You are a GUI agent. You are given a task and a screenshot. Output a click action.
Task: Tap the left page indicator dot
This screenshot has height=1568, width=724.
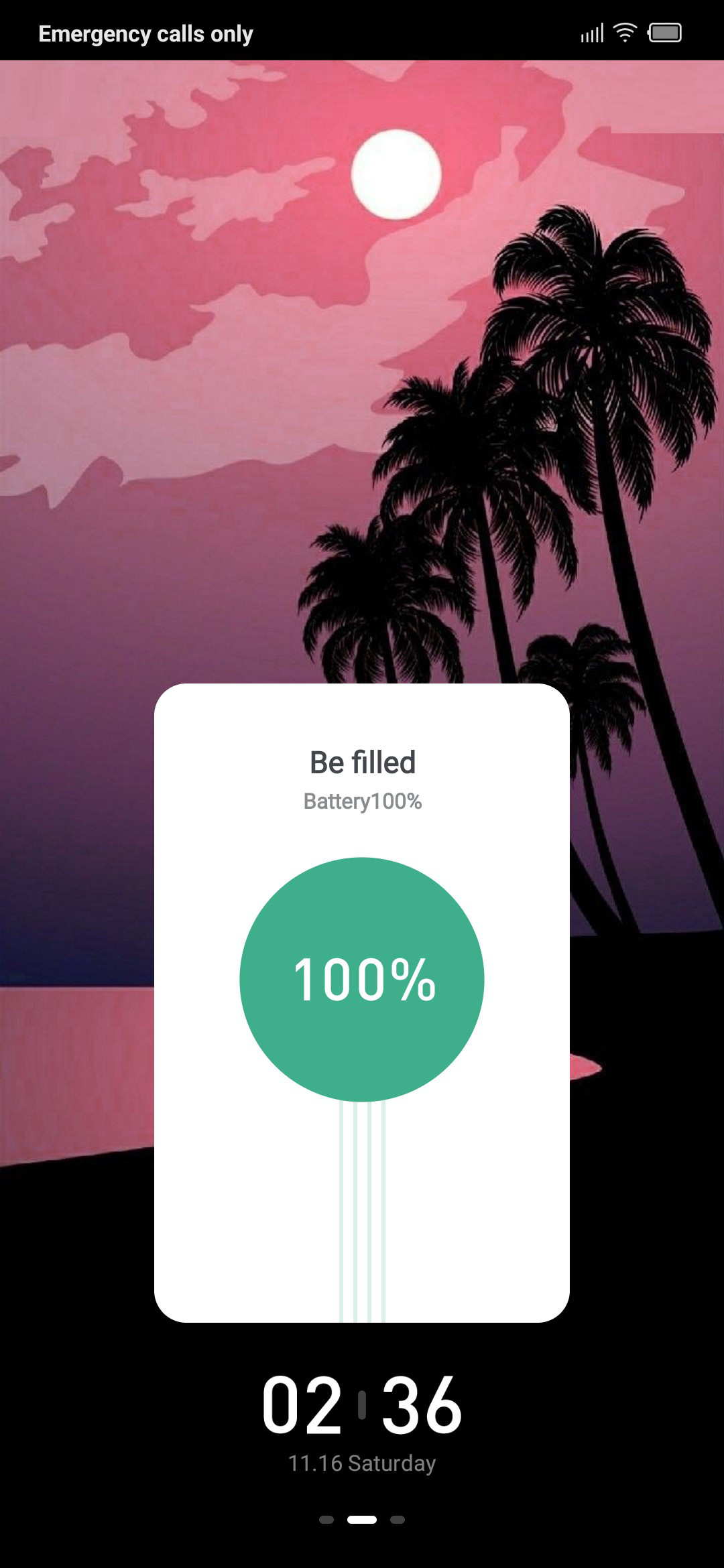[326, 1519]
